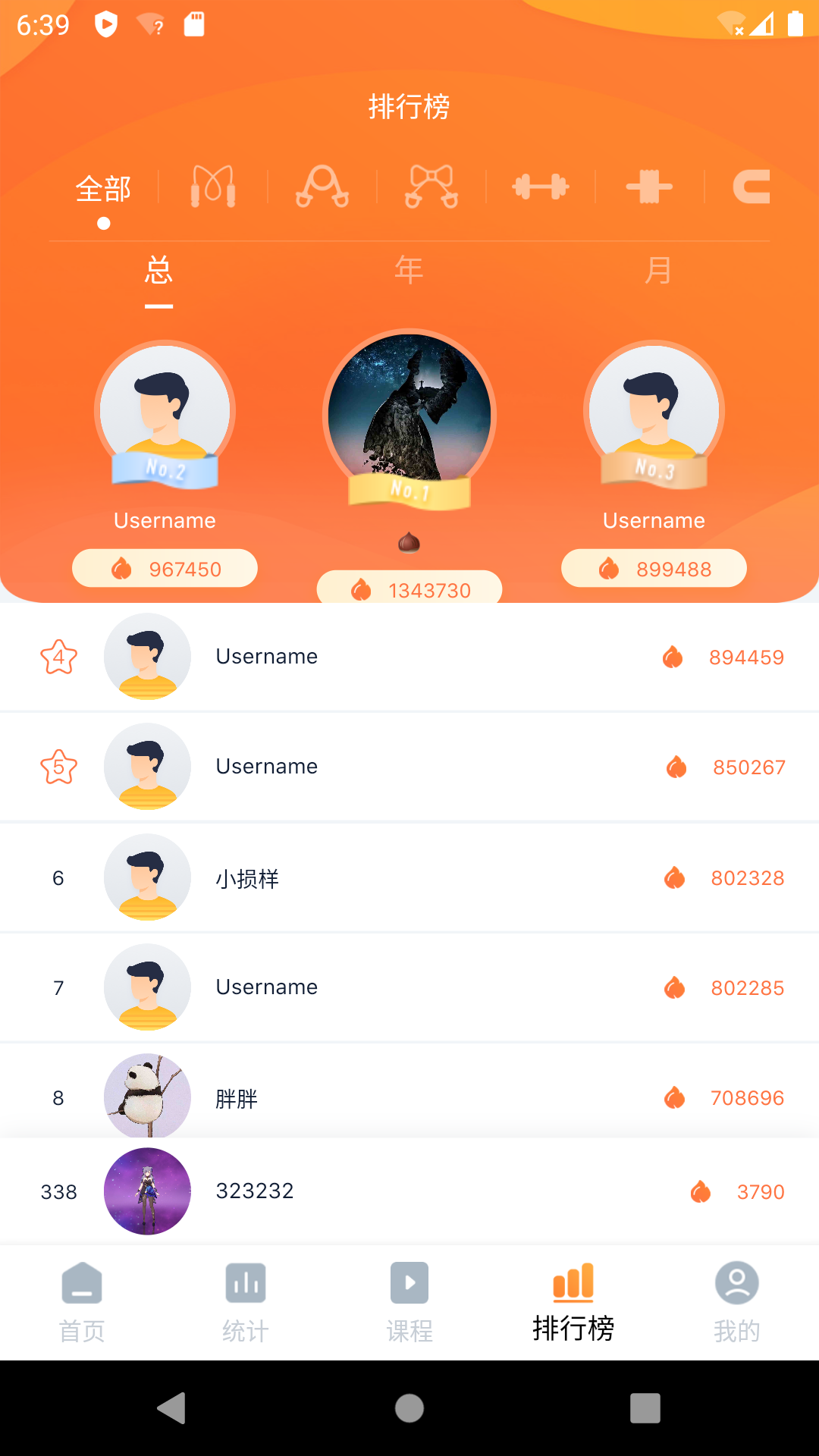Tap the No.1 user's calorie count 1343730
819x1456 pixels.
[x=409, y=589]
